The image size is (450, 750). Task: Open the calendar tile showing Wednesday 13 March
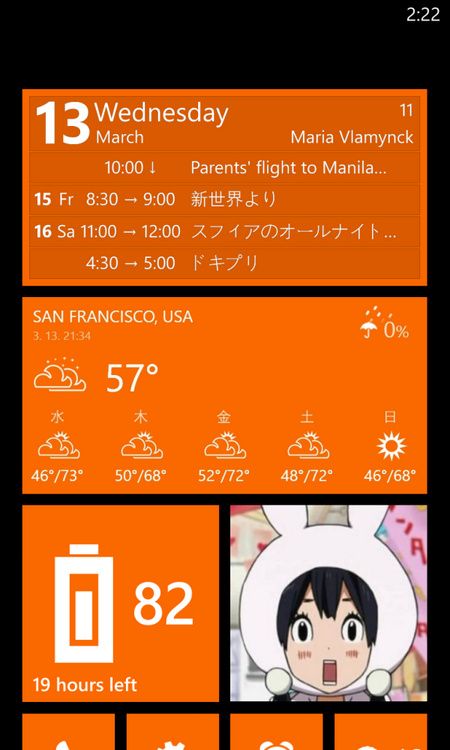click(x=224, y=187)
